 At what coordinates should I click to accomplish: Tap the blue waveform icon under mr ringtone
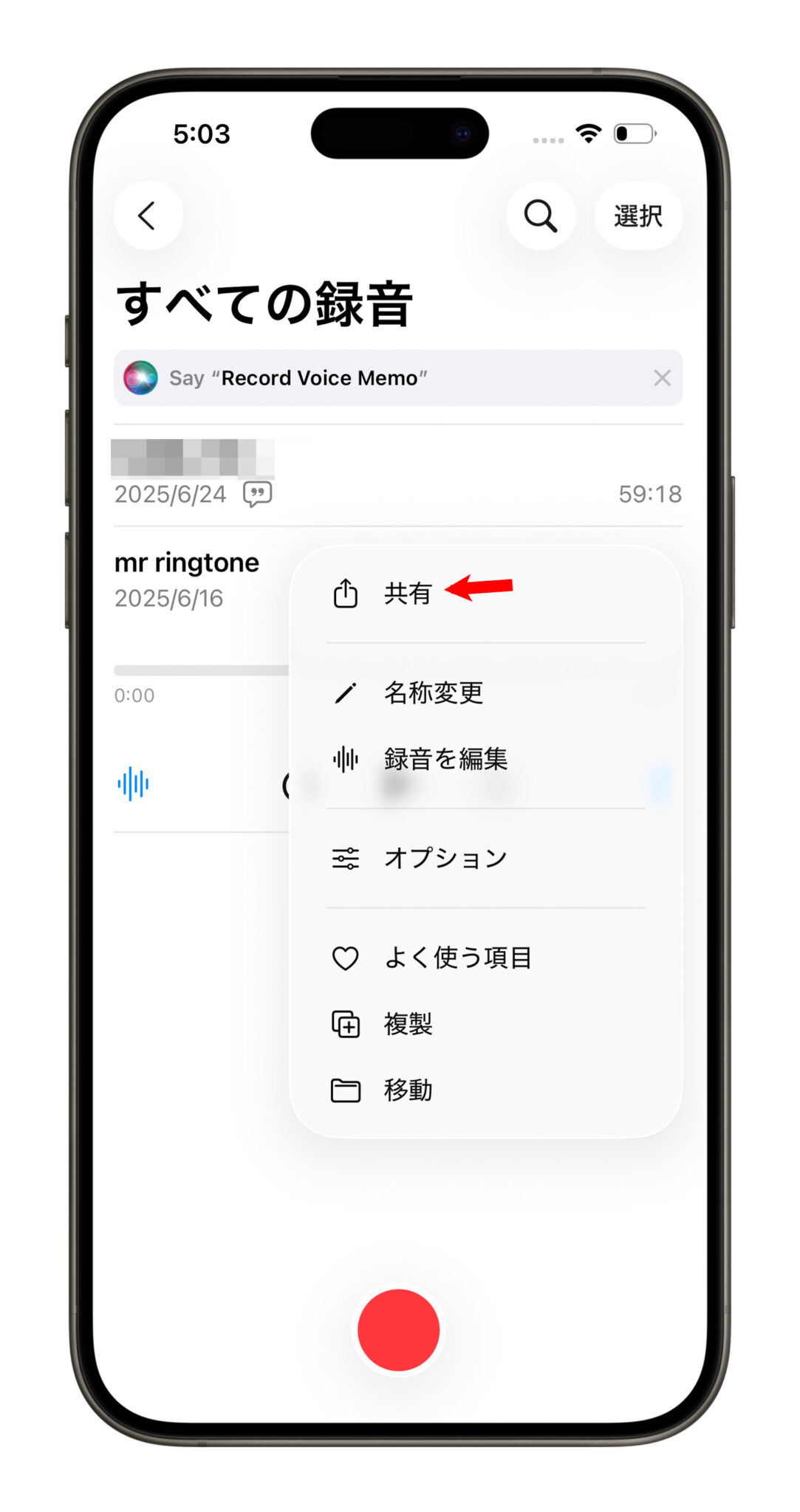tap(133, 783)
